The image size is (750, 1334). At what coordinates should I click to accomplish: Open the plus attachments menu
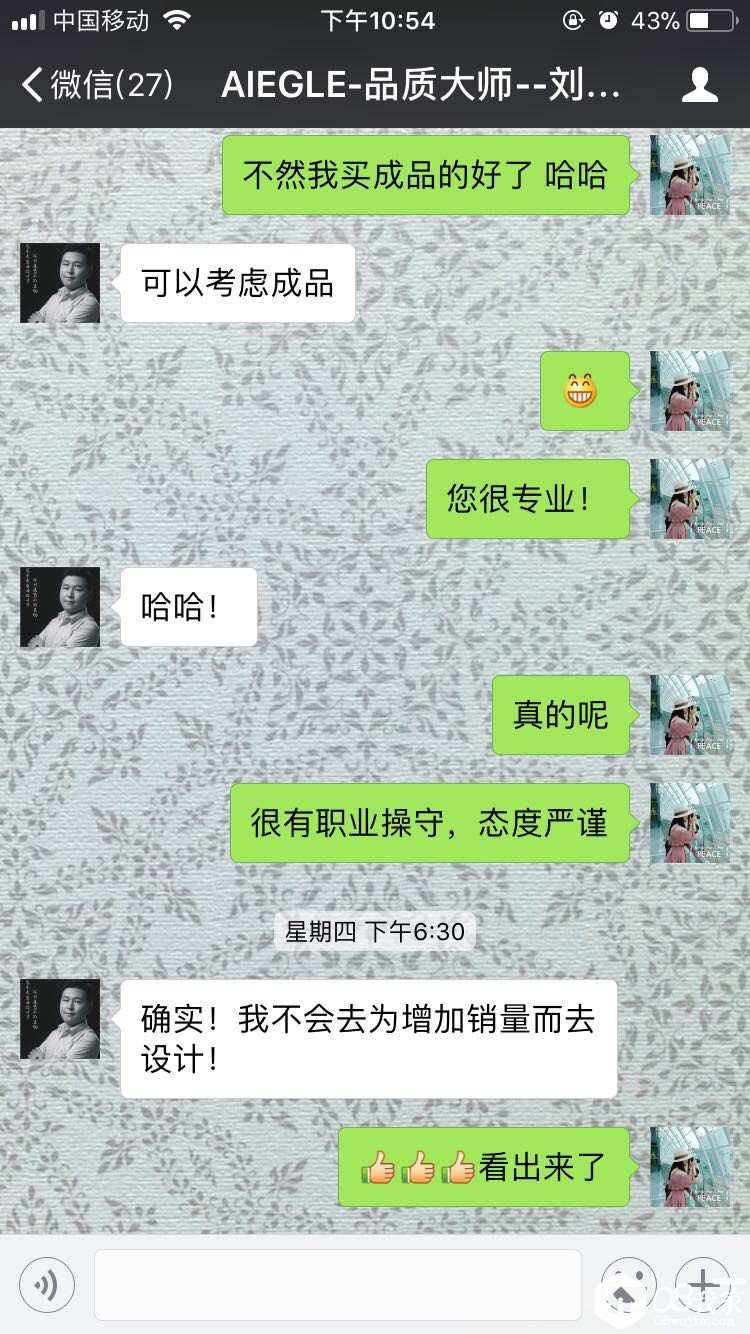click(703, 1284)
